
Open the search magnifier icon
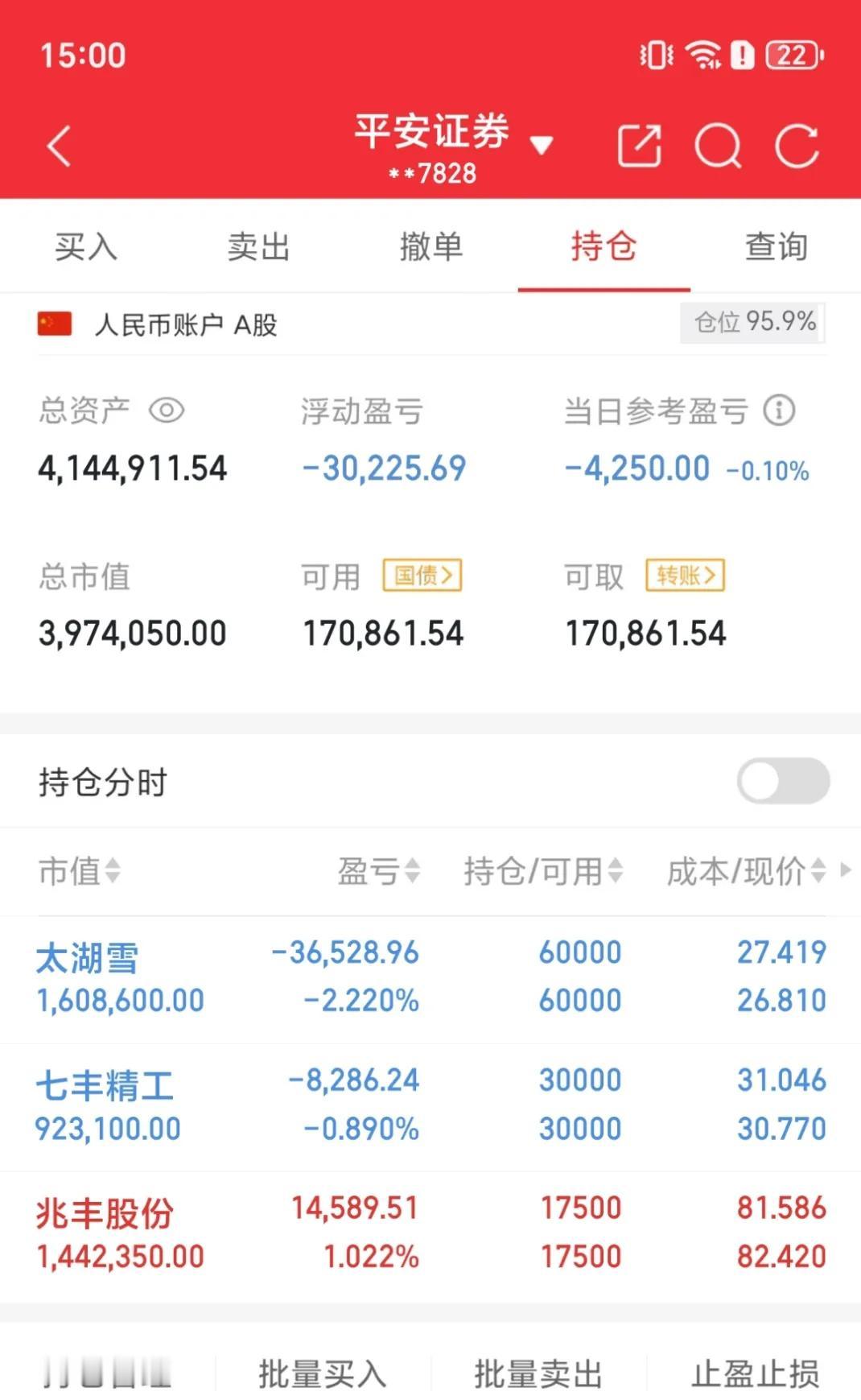(717, 147)
